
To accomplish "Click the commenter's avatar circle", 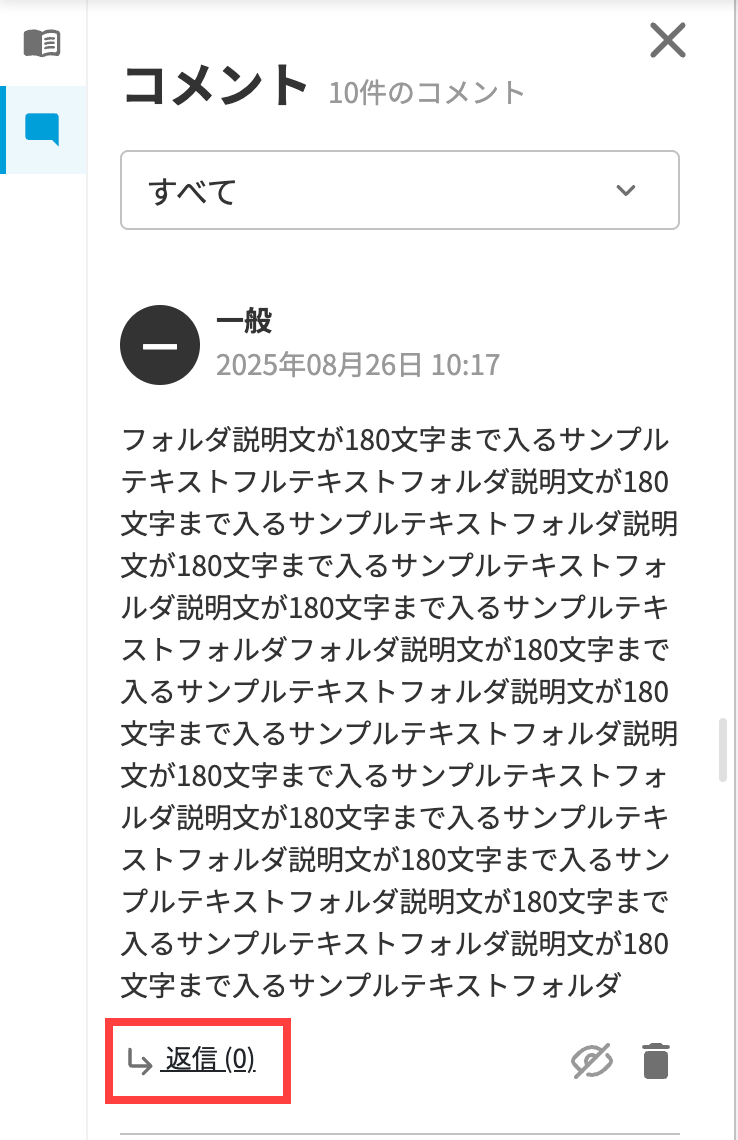I will [159, 346].
